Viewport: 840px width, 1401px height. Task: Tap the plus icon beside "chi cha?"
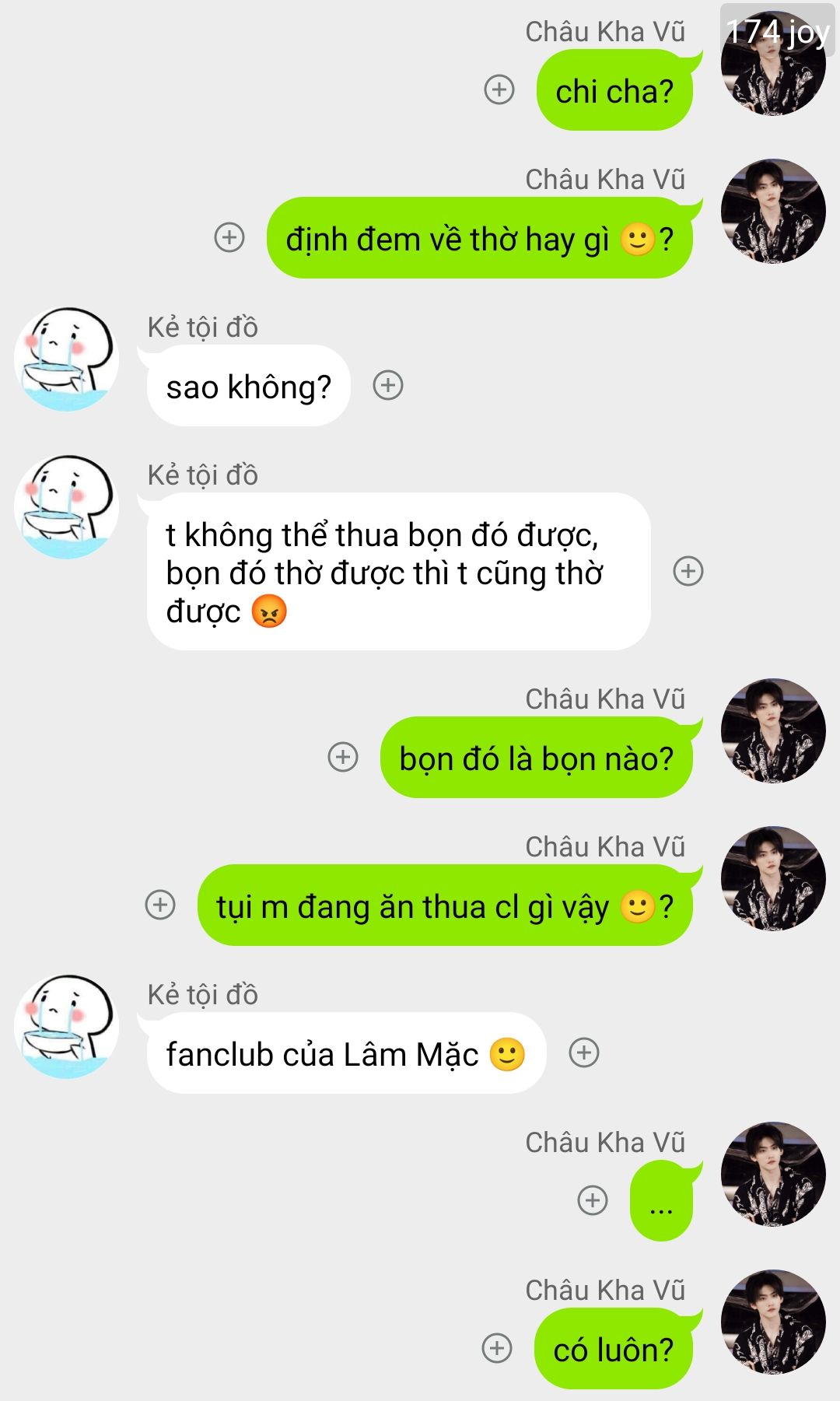[x=499, y=89]
